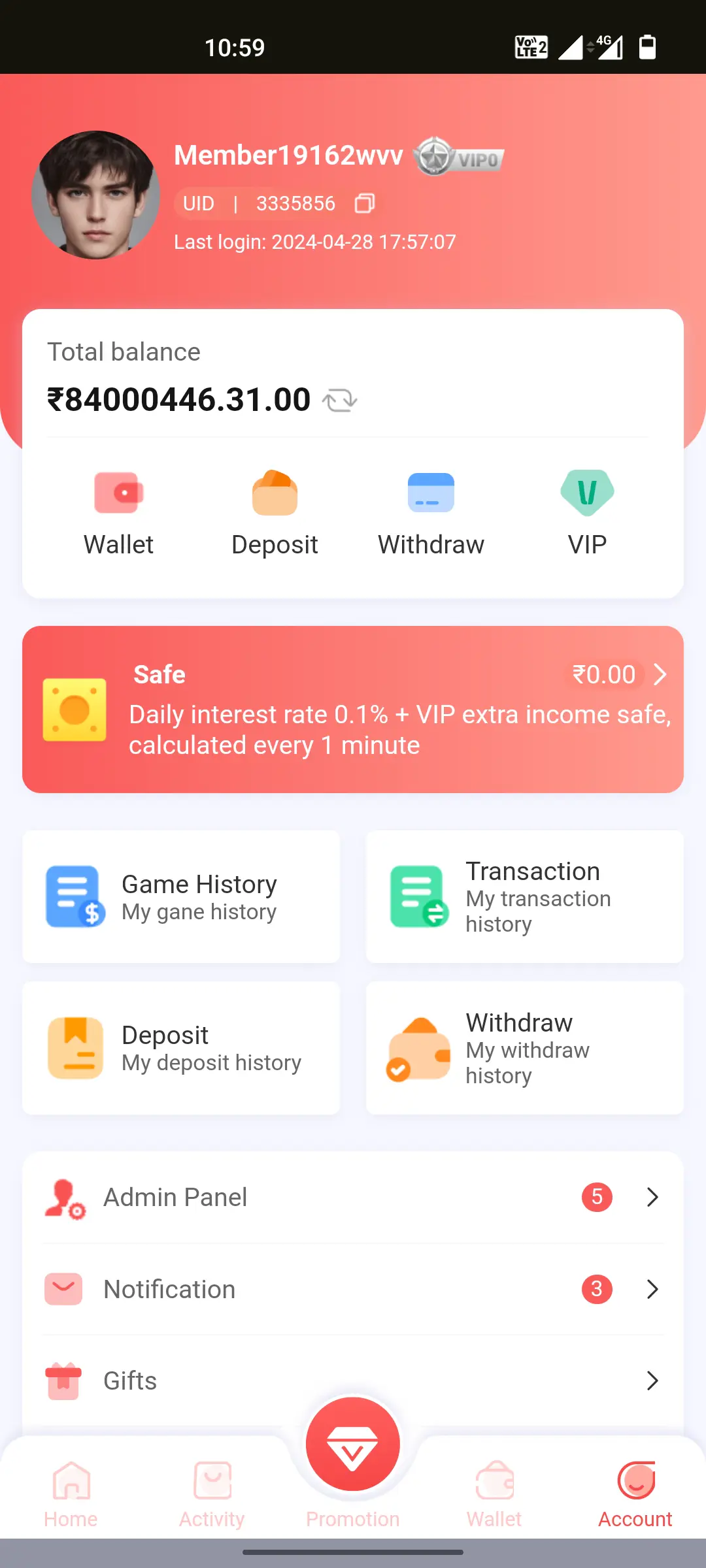
Task: View my deposit history card
Action: coord(181,1048)
